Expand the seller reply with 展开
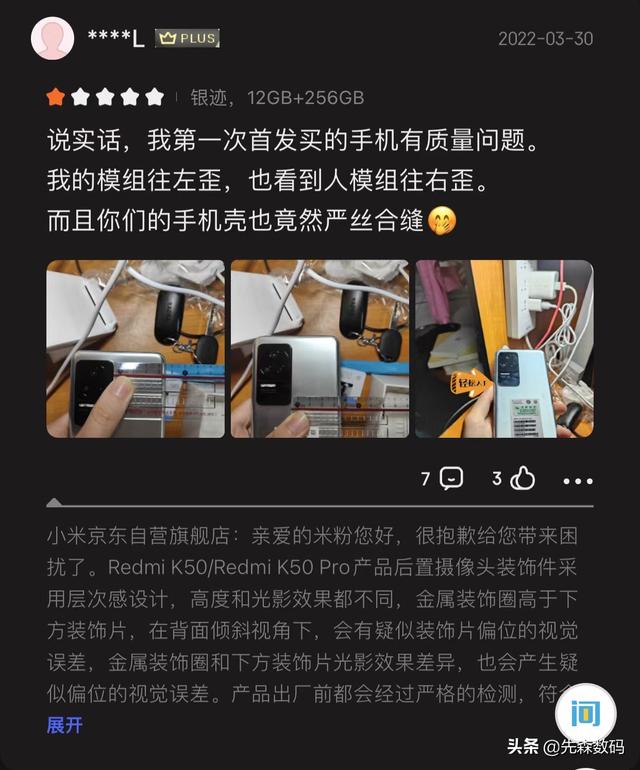 pos(65,725)
